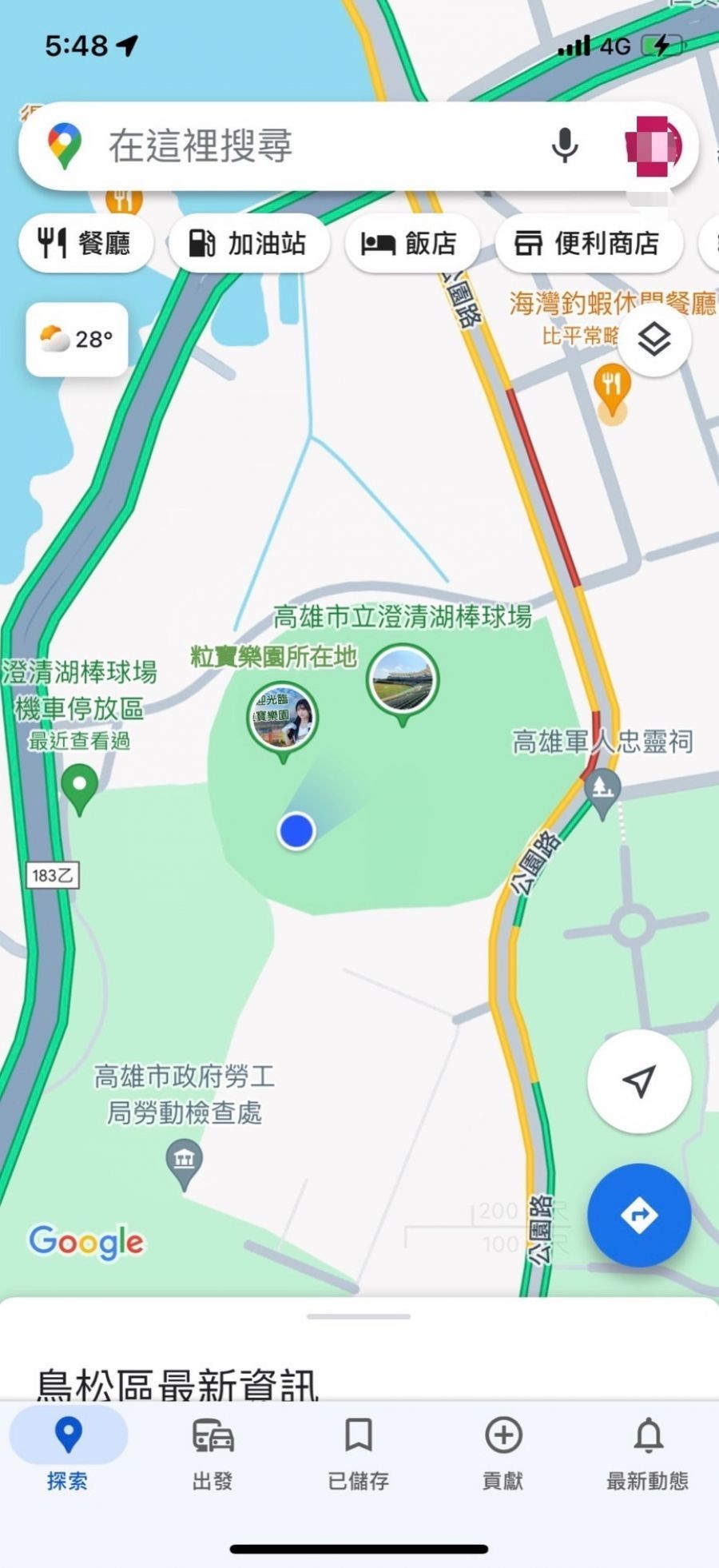719x1568 pixels.
Task: Open the 粒寶樂園所在地 map pin
Action: click(x=282, y=717)
